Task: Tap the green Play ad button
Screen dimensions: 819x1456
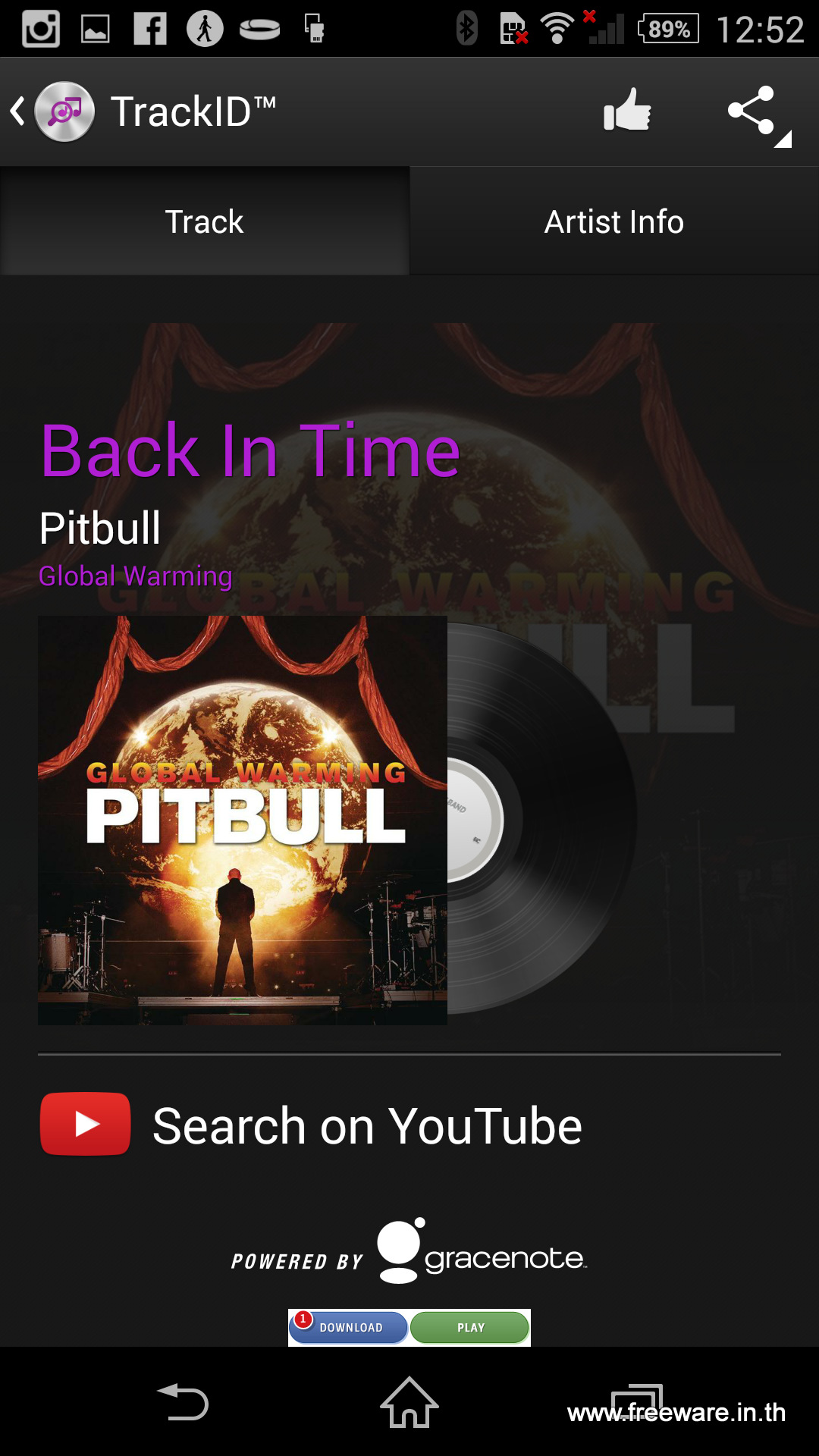Action: click(469, 1328)
